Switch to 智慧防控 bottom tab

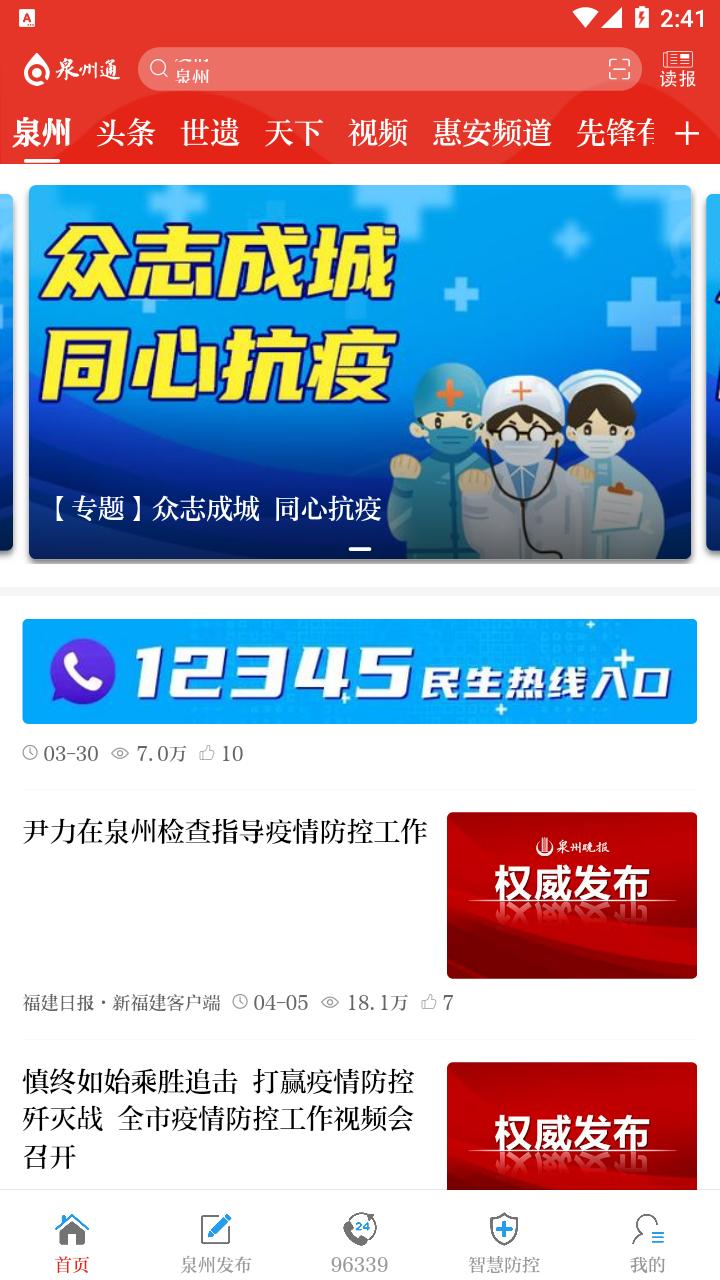pos(503,1243)
